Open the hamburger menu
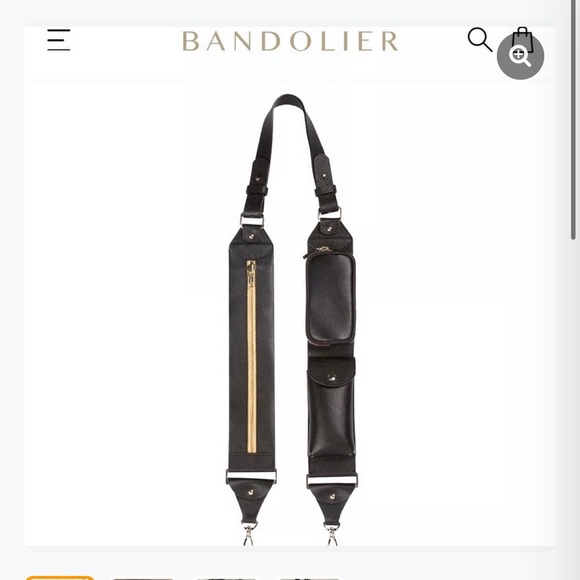This screenshot has height=580, width=580. (58, 40)
